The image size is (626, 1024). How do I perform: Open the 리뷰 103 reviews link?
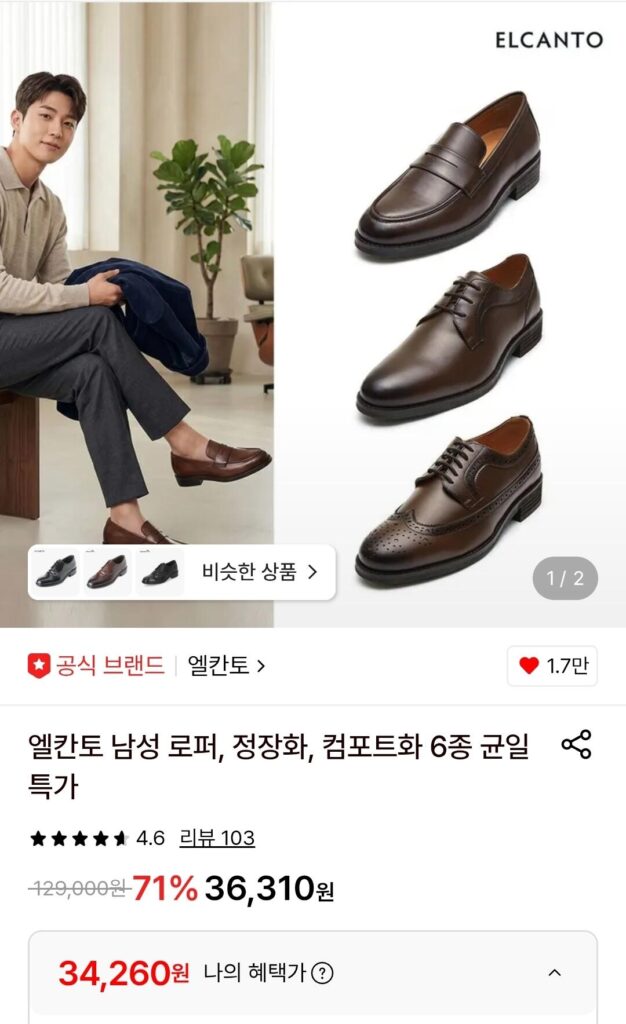[217, 838]
